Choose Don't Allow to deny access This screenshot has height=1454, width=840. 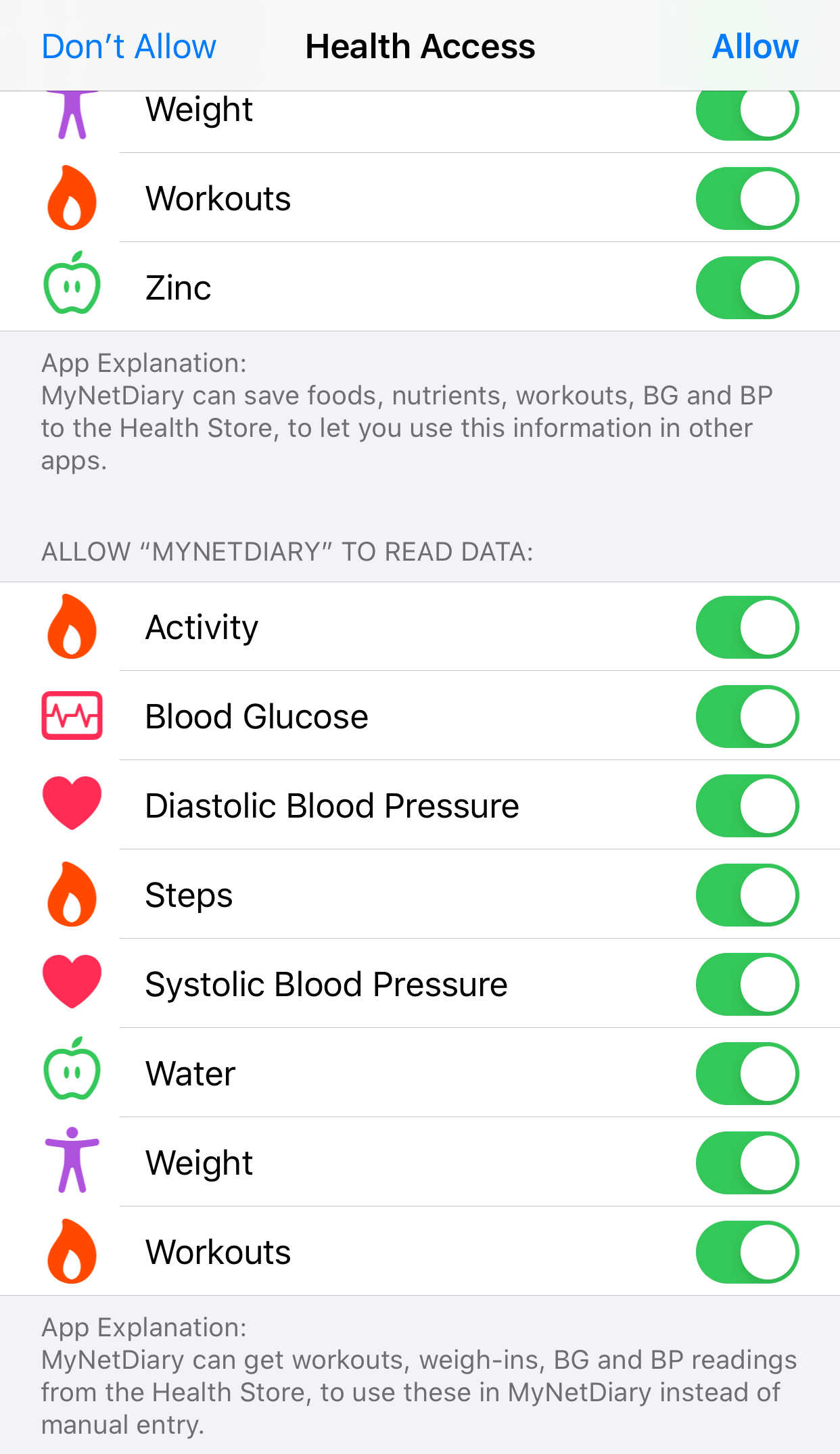pos(129,47)
